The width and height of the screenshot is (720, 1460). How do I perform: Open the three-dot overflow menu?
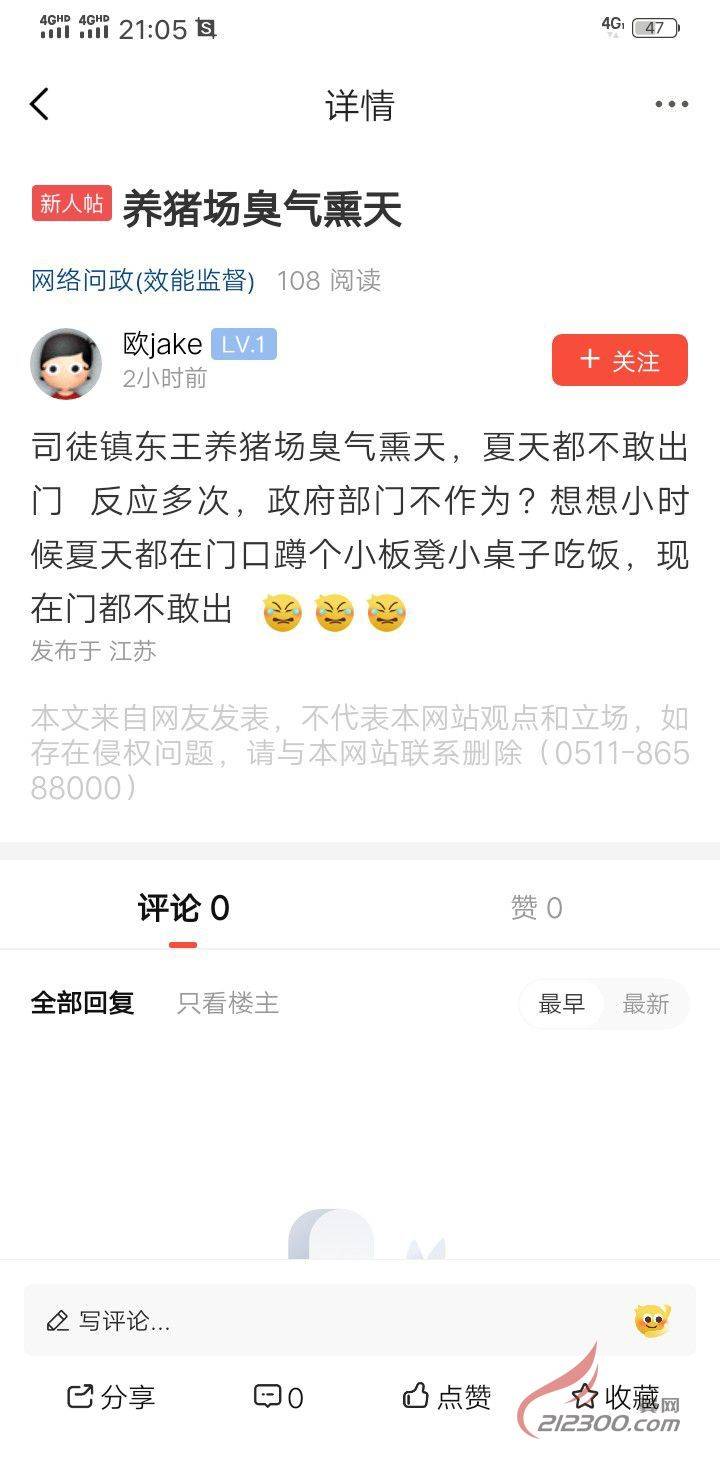pyautogui.click(x=671, y=104)
